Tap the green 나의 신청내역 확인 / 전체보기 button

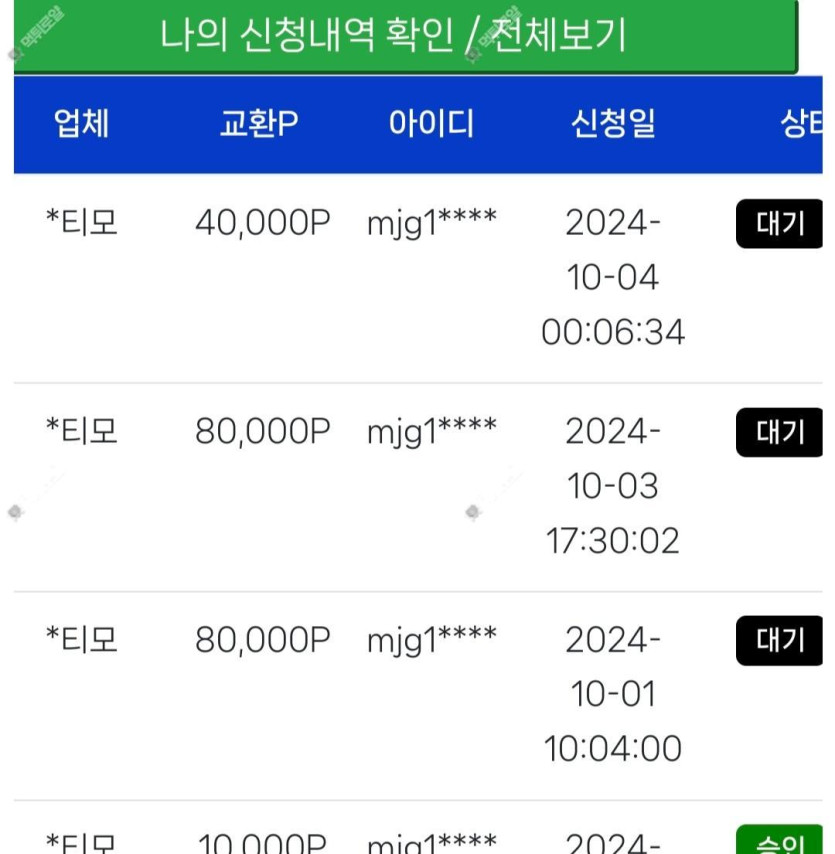coord(405,36)
